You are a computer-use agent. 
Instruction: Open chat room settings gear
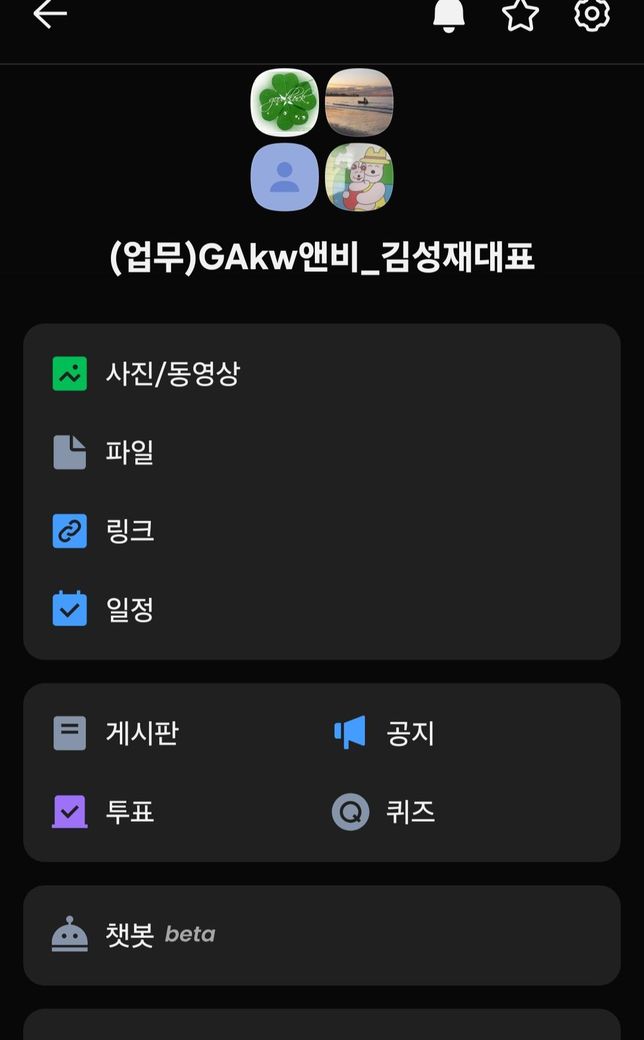[592, 15]
